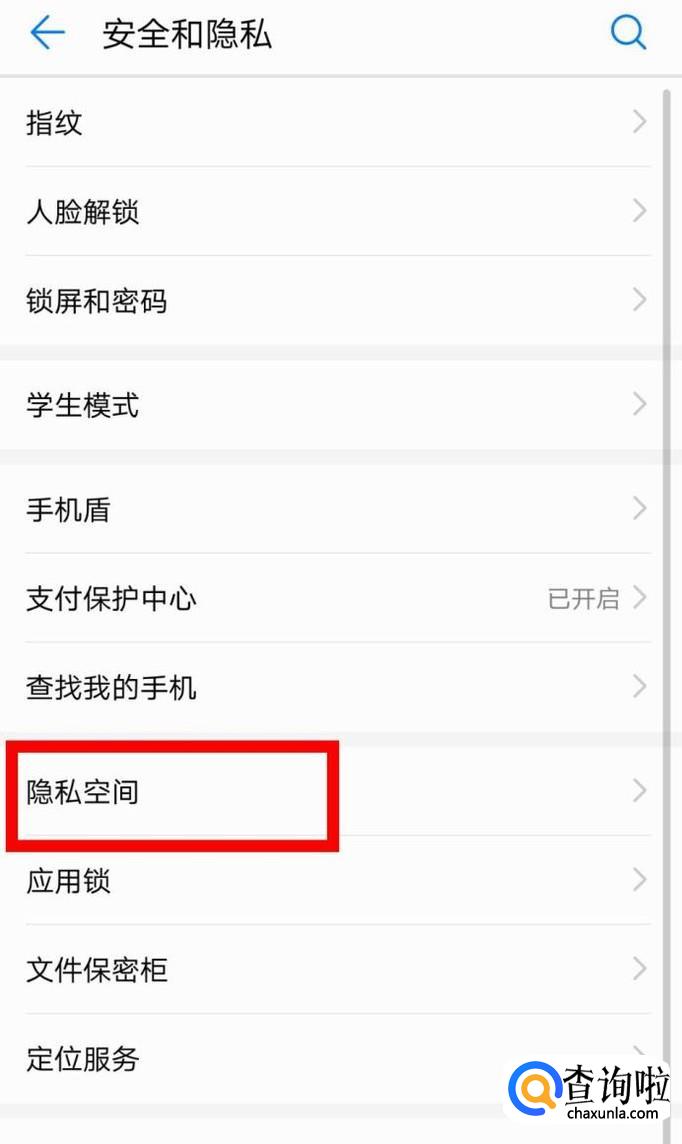Open 人脸解锁 face unlock settings
This screenshot has height=1144, width=682.
pyautogui.click(x=330, y=212)
